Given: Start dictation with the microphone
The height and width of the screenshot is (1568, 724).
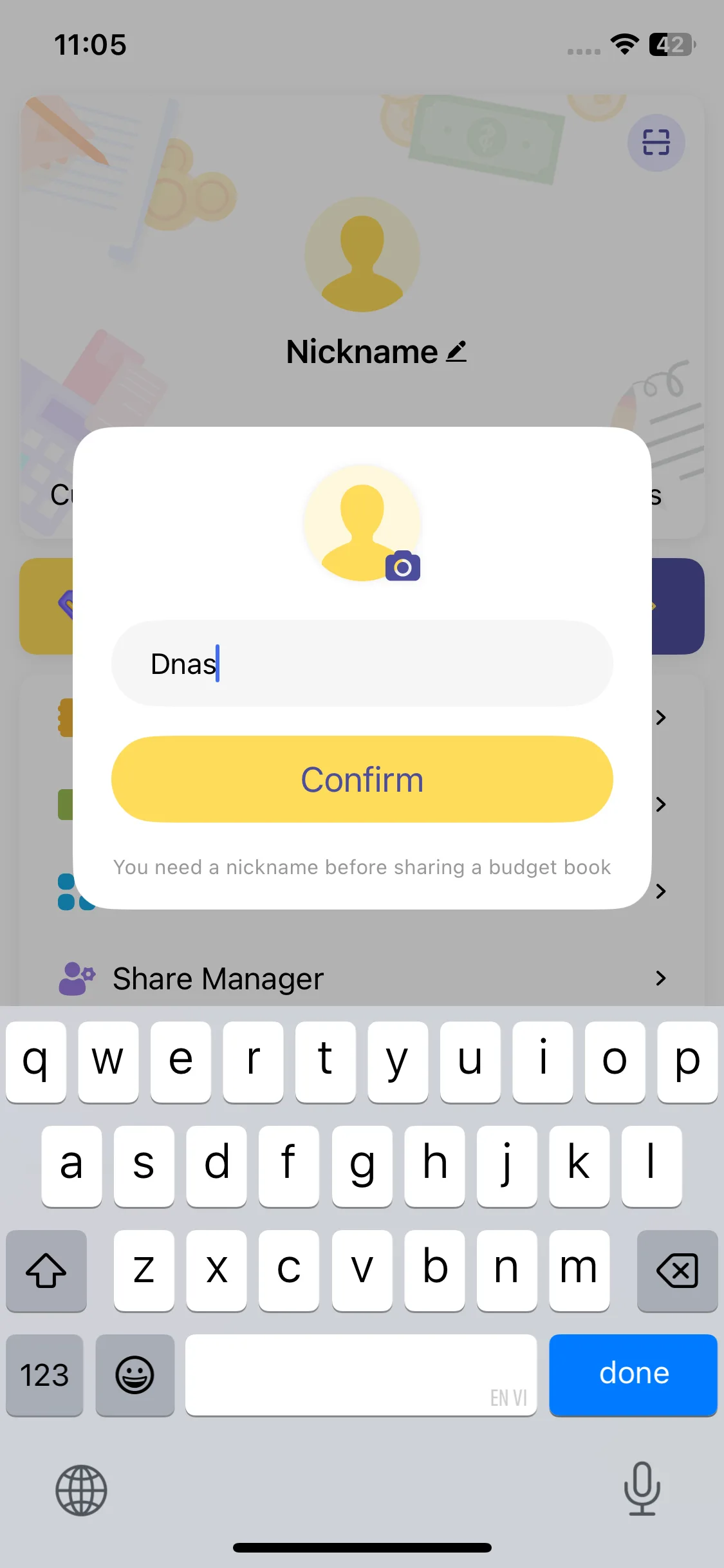Looking at the screenshot, I should (x=642, y=1488).
